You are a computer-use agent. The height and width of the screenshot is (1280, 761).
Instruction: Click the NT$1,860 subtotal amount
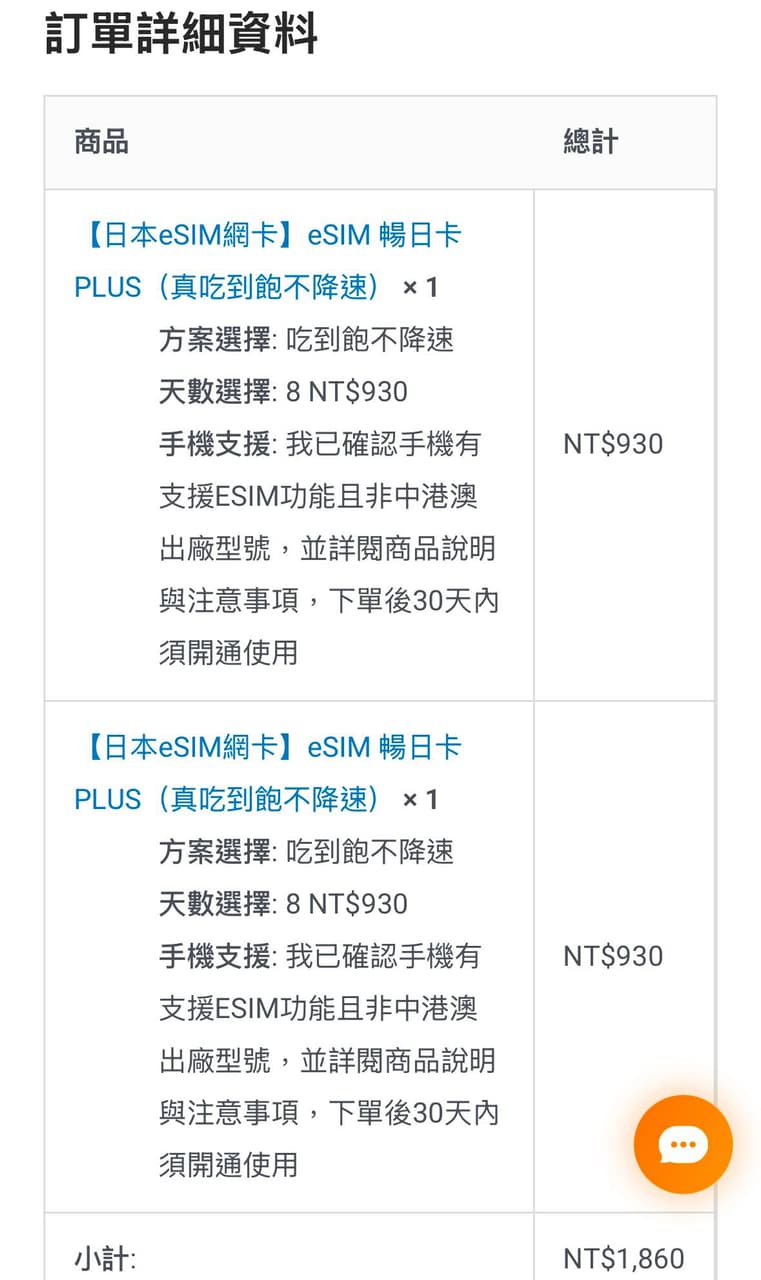click(x=625, y=1258)
